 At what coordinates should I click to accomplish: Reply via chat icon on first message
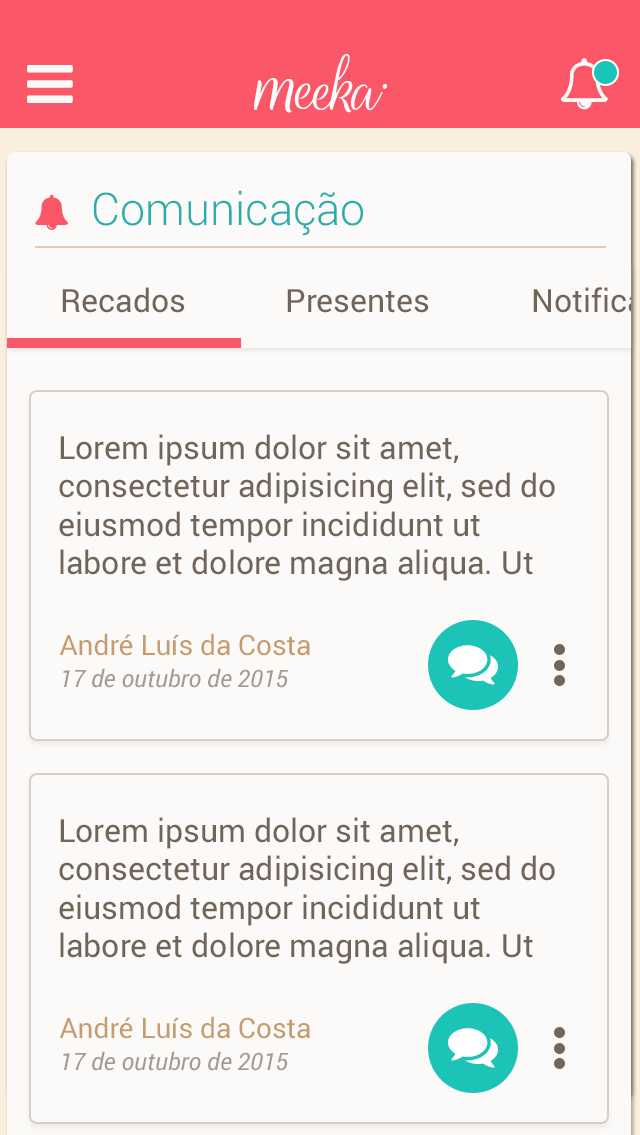click(473, 665)
